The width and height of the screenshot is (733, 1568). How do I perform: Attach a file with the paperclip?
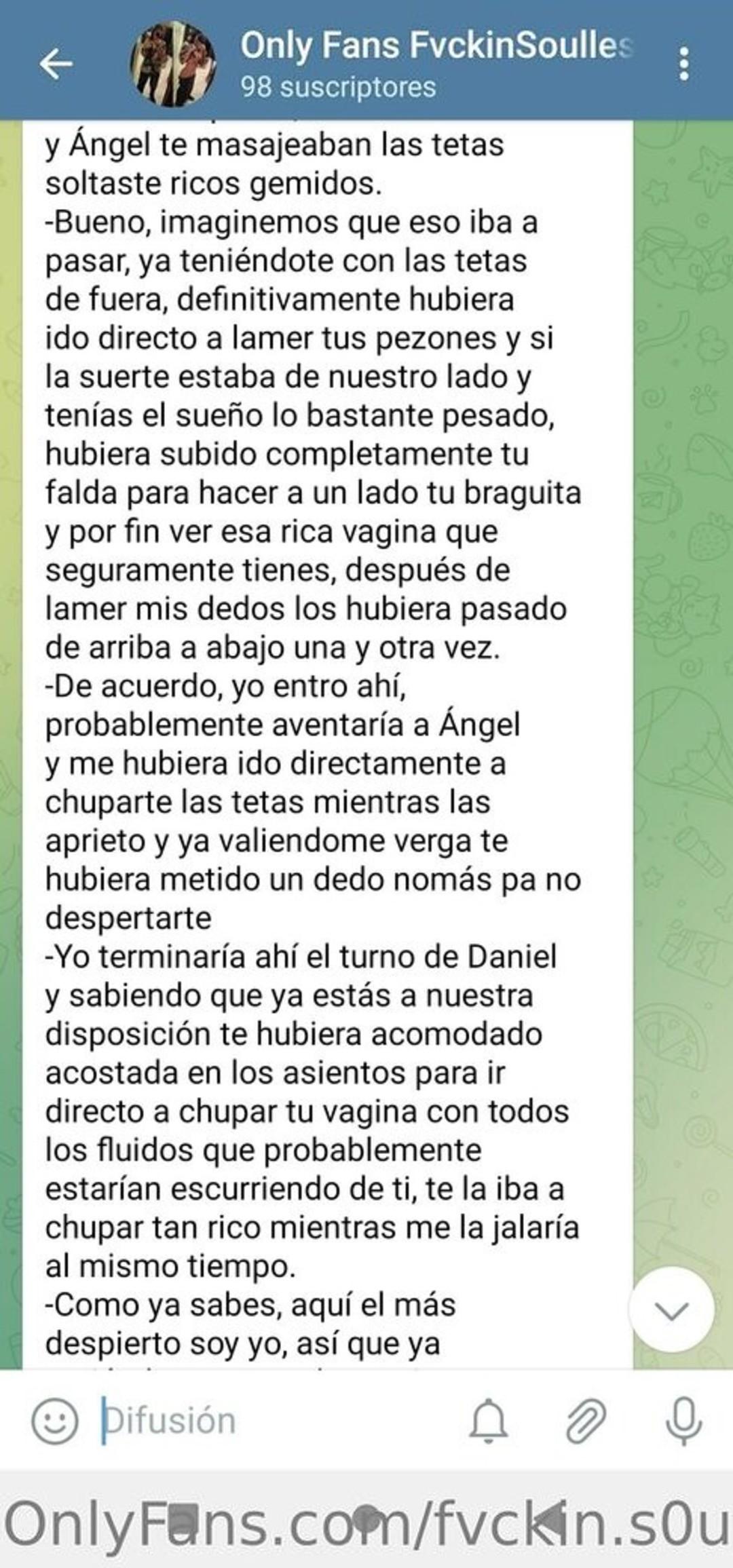[x=586, y=1421]
